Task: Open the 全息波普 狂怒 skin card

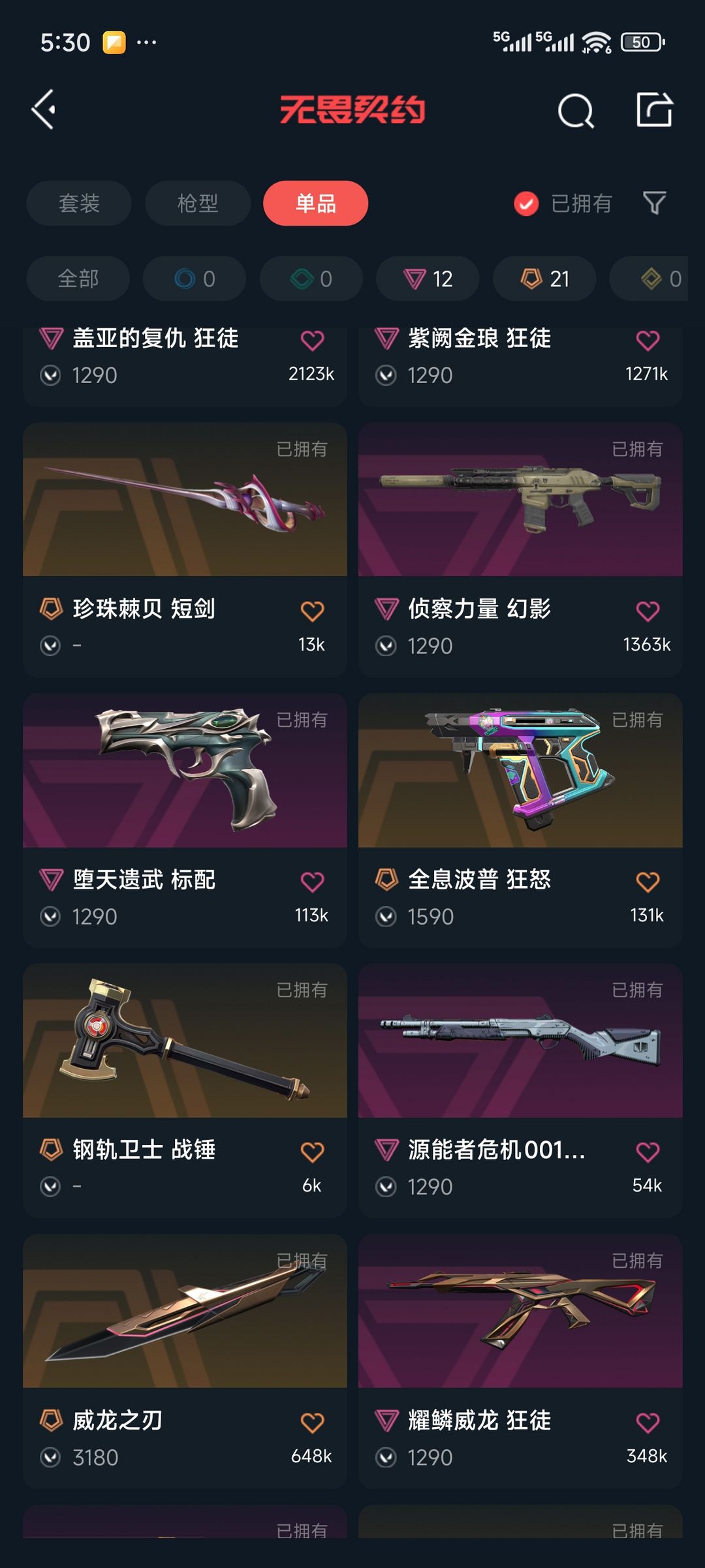Action: [x=520, y=820]
